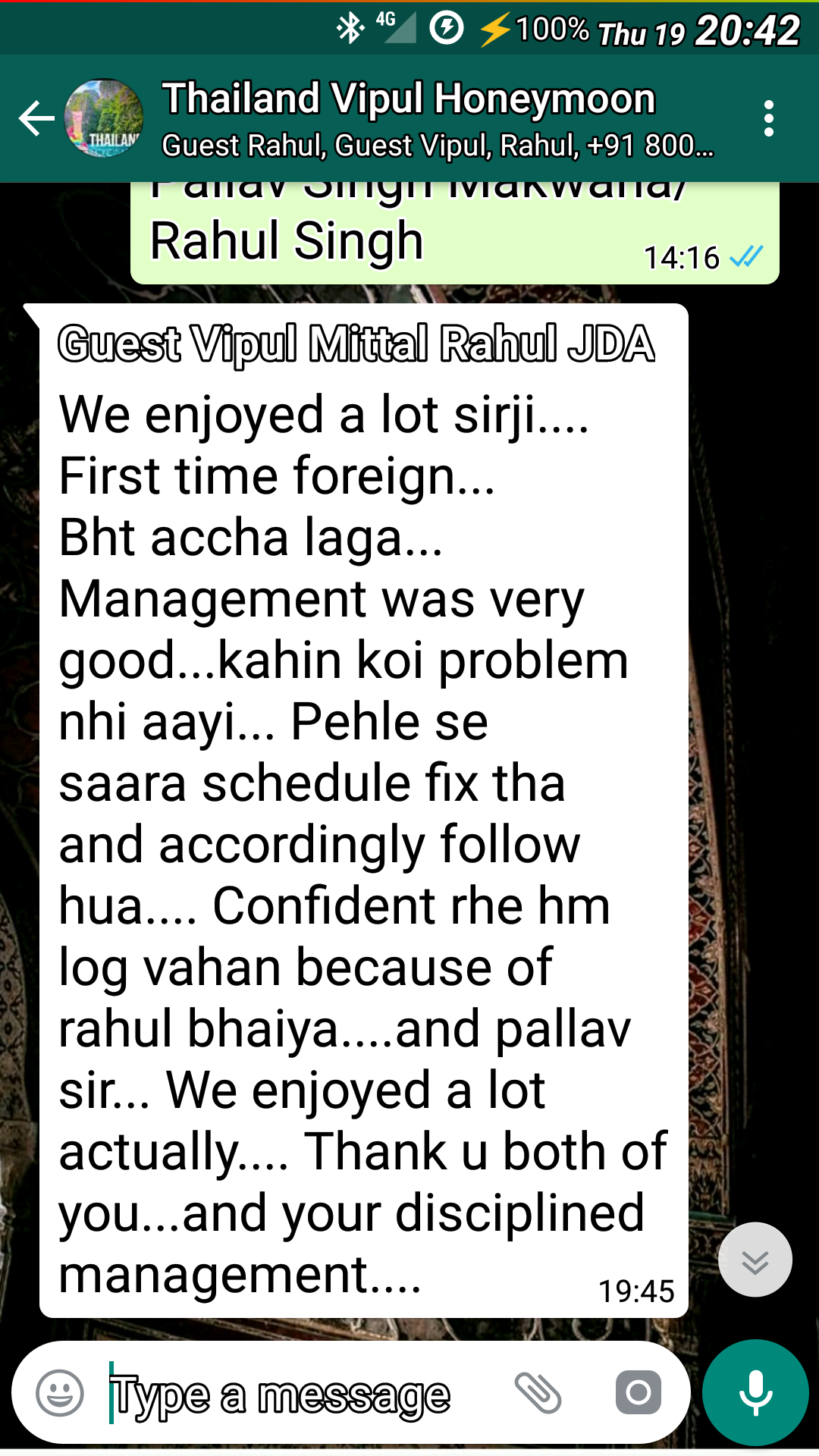Open the camera from the message bar
Screen dimensions: 819x1456
tap(638, 1393)
